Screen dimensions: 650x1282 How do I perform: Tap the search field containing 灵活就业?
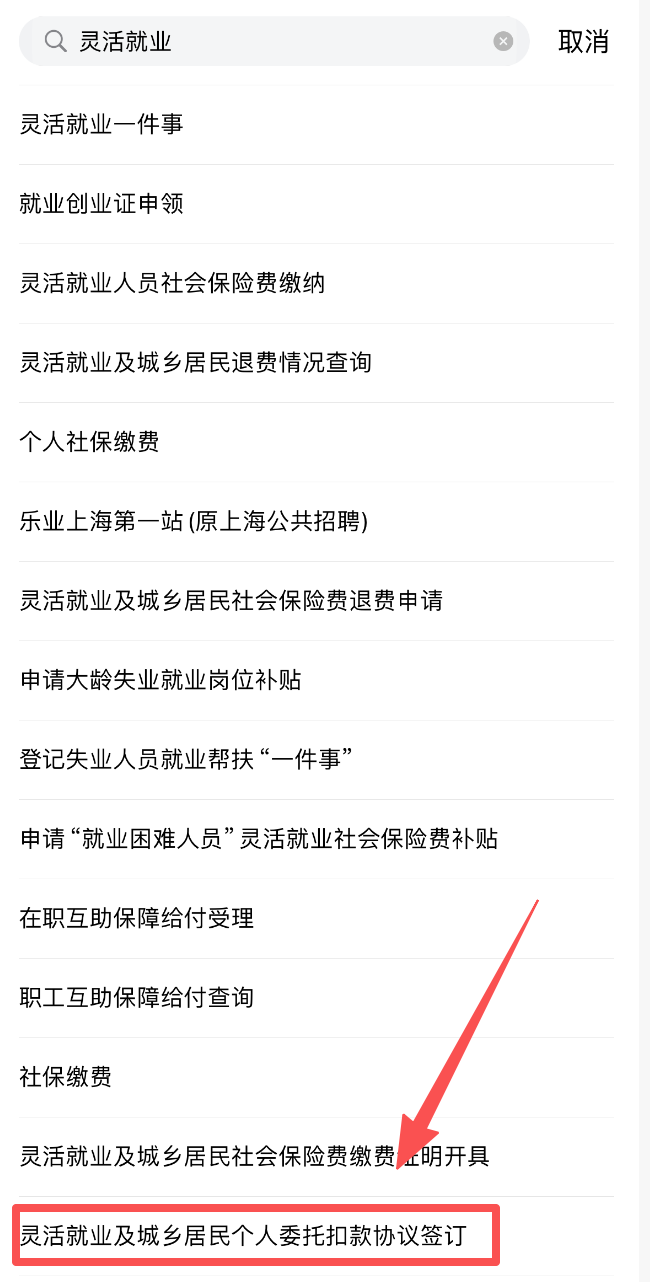(x=270, y=41)
